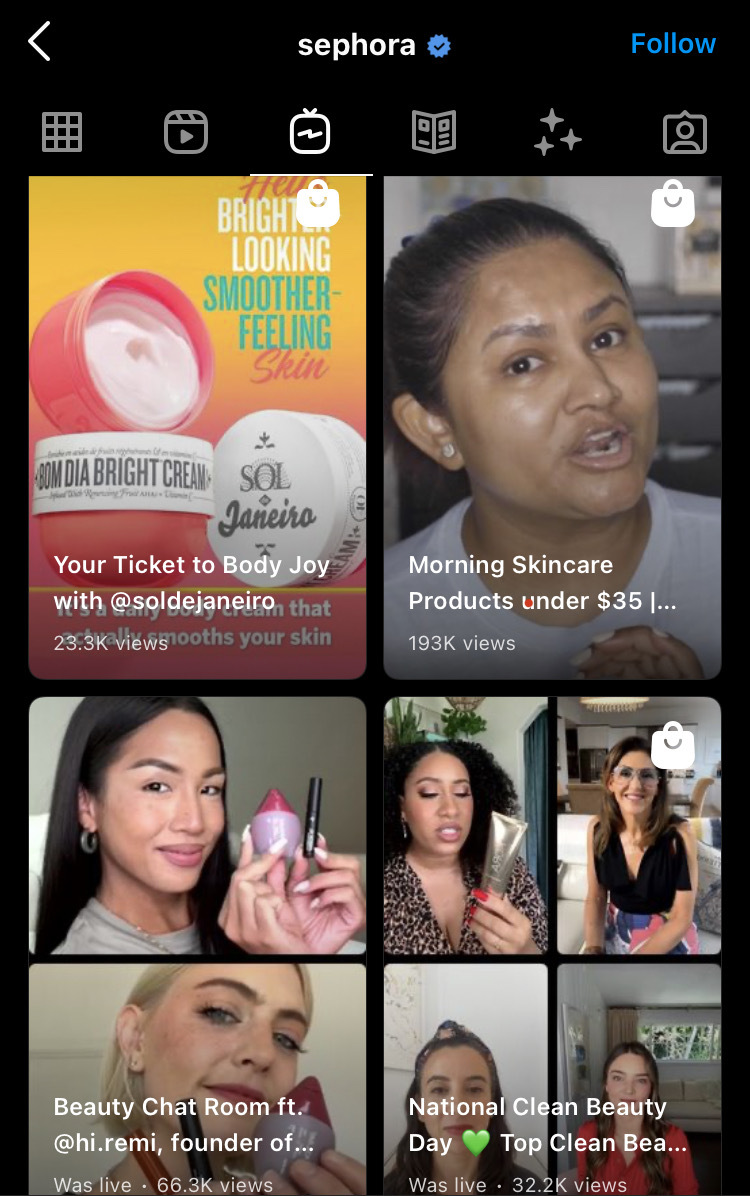Switch to the posts grid tab
This screenshot has height=1196, width=750.
[x=62, y=133]
